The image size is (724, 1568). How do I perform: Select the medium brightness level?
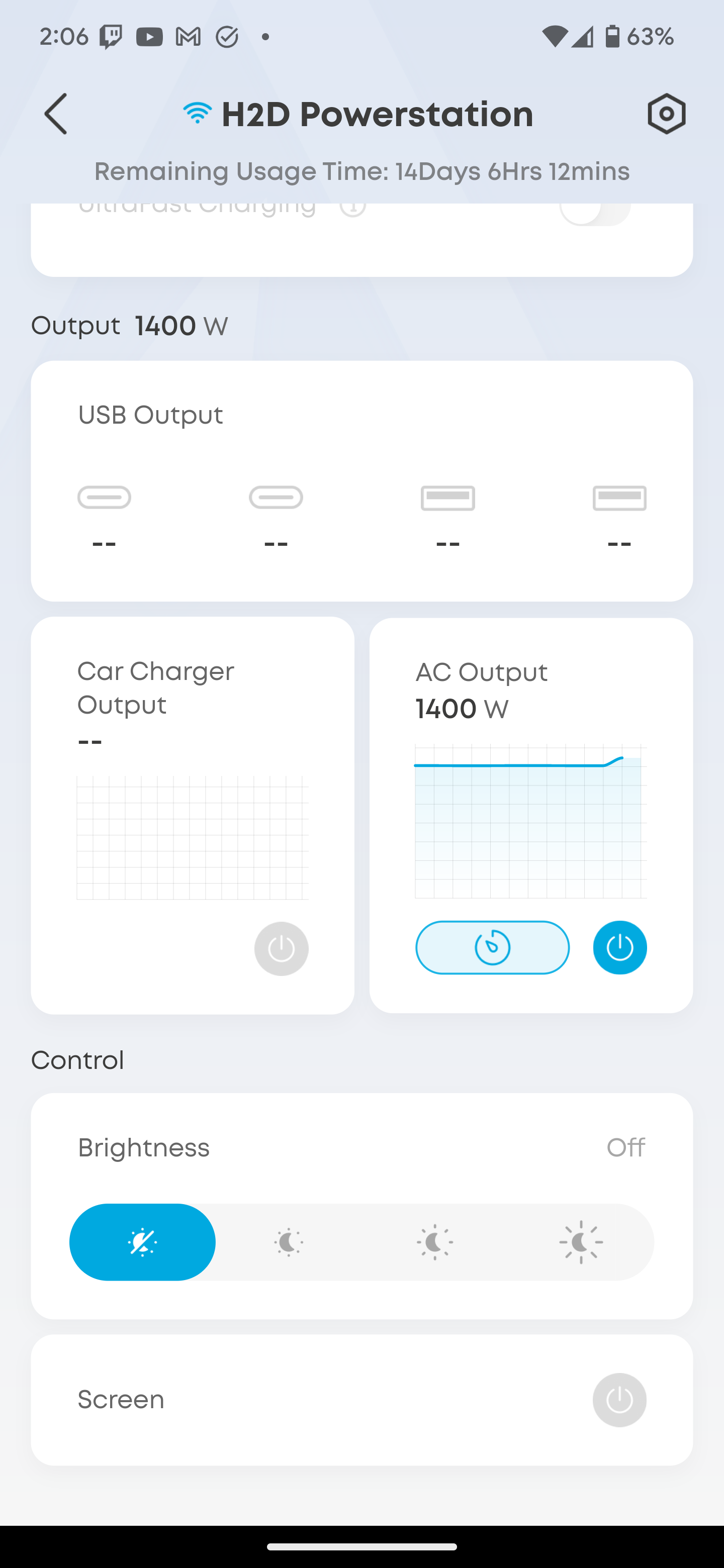(x=435, y=1242)
